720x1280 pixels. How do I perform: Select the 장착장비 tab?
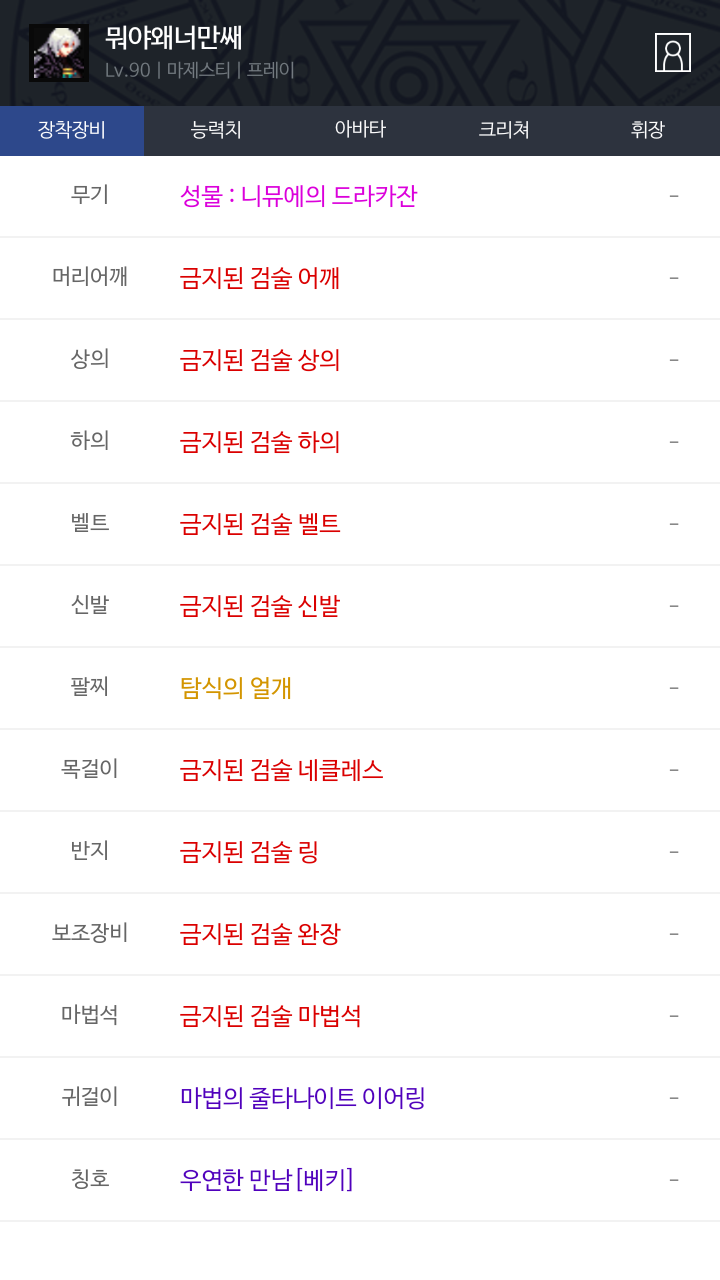(72, 130)
